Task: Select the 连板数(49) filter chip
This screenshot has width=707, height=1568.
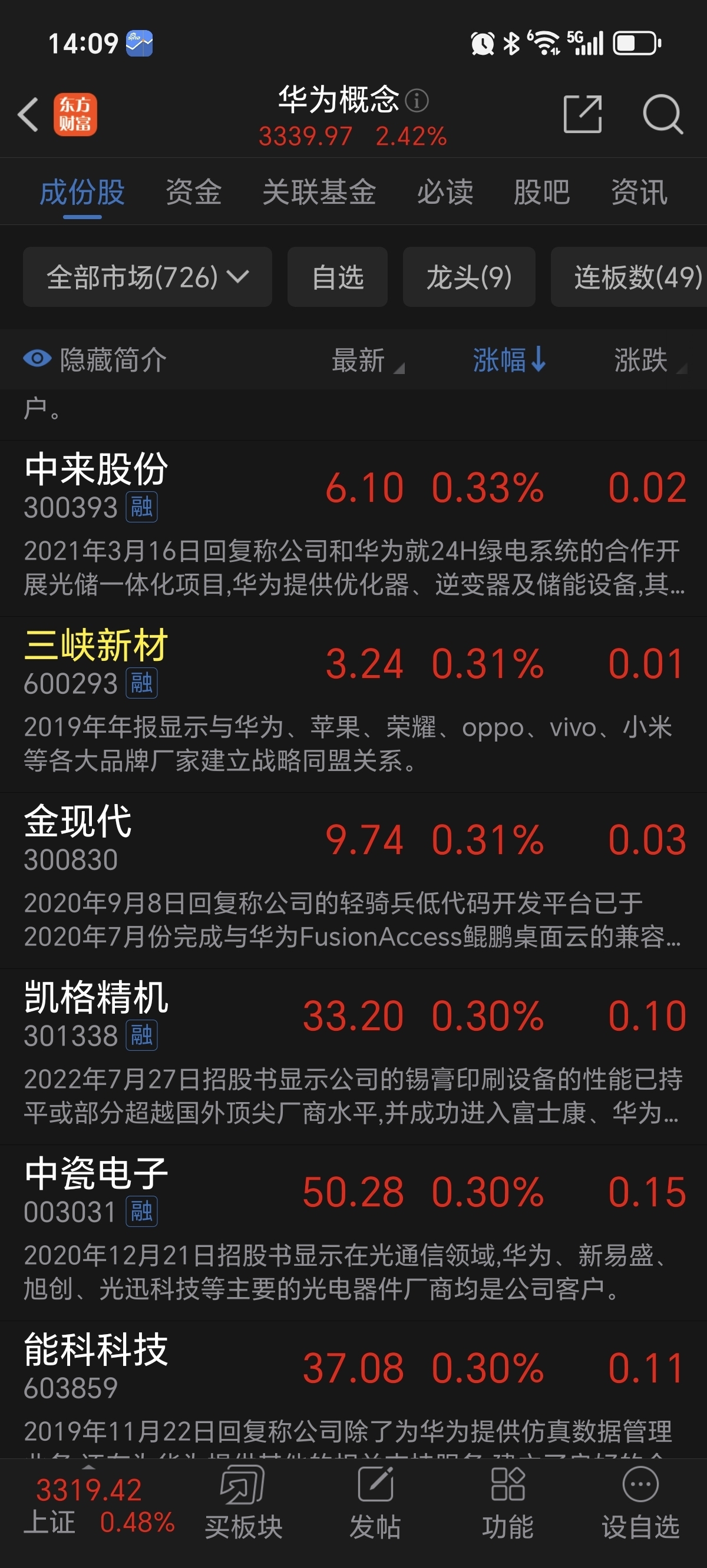Action: point(629,277)
